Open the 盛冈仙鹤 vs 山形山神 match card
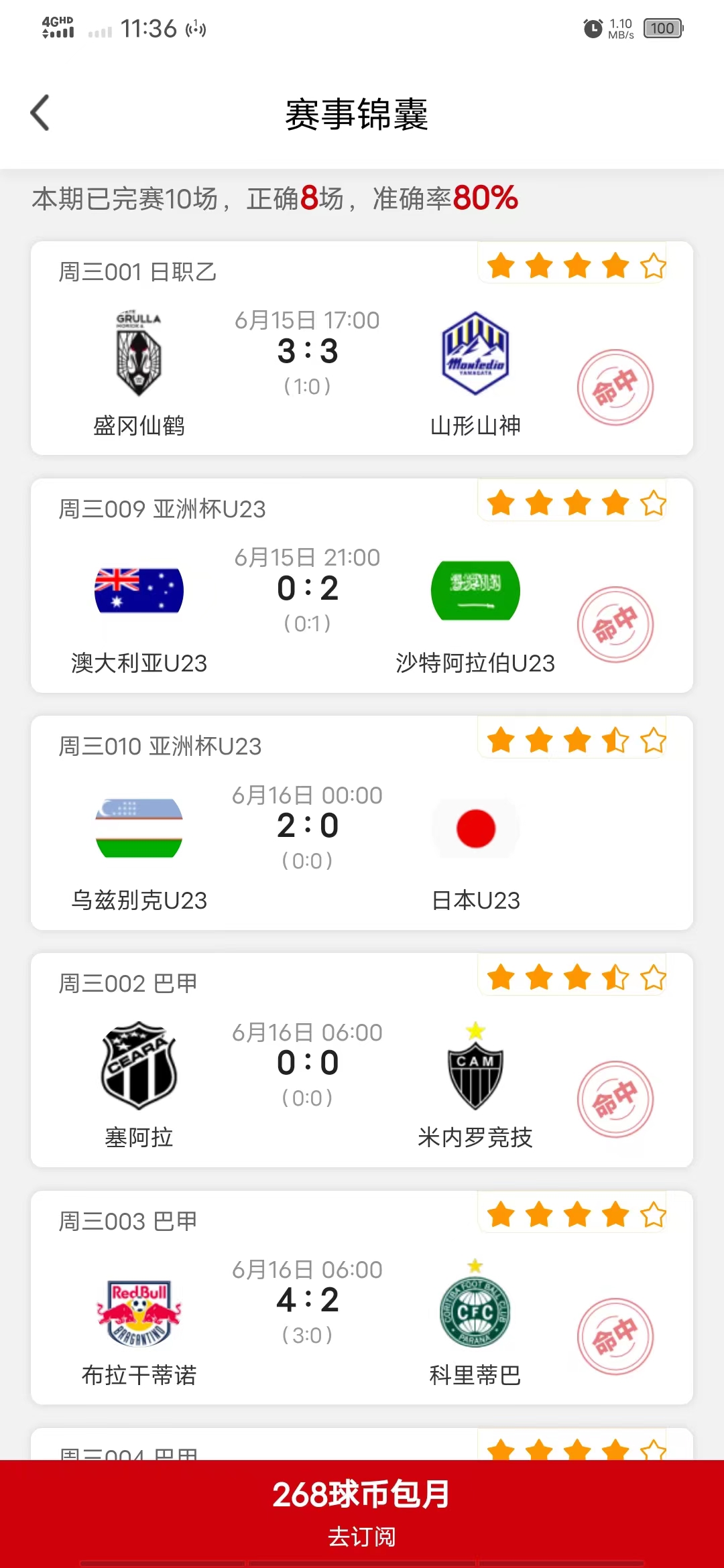Screen dimensions: 724x1568 pyautogui.click(x=362, y=348)
